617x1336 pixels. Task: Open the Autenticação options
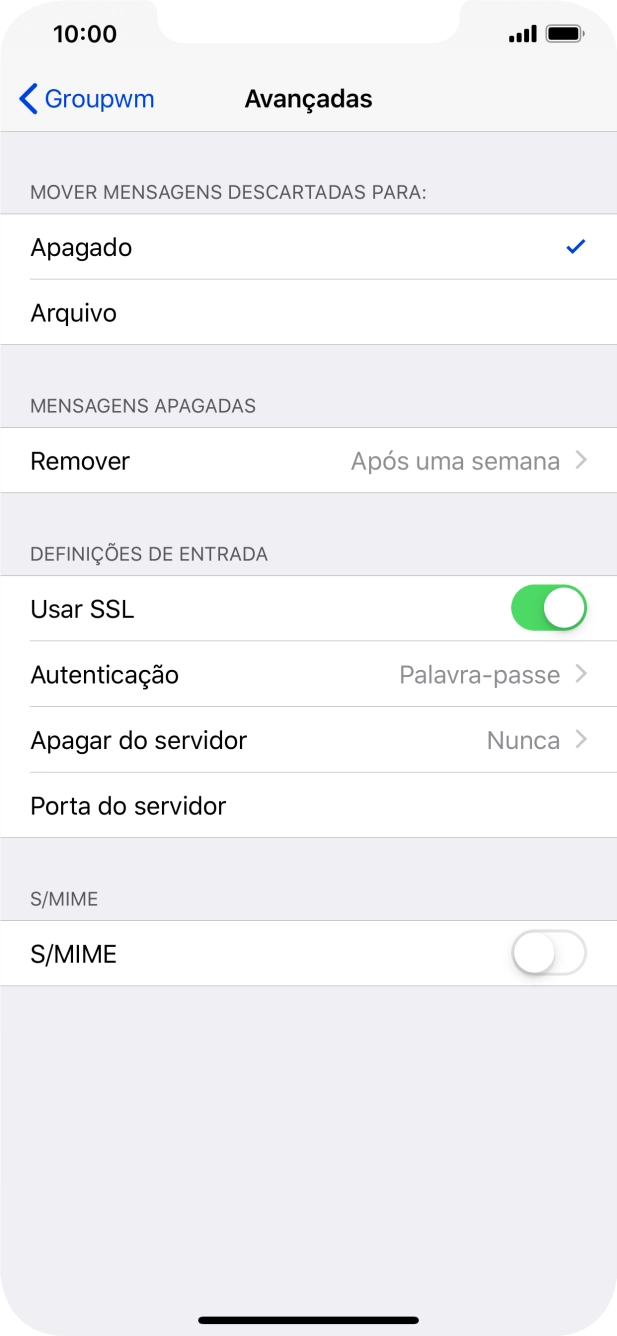[x=308, y=675]
